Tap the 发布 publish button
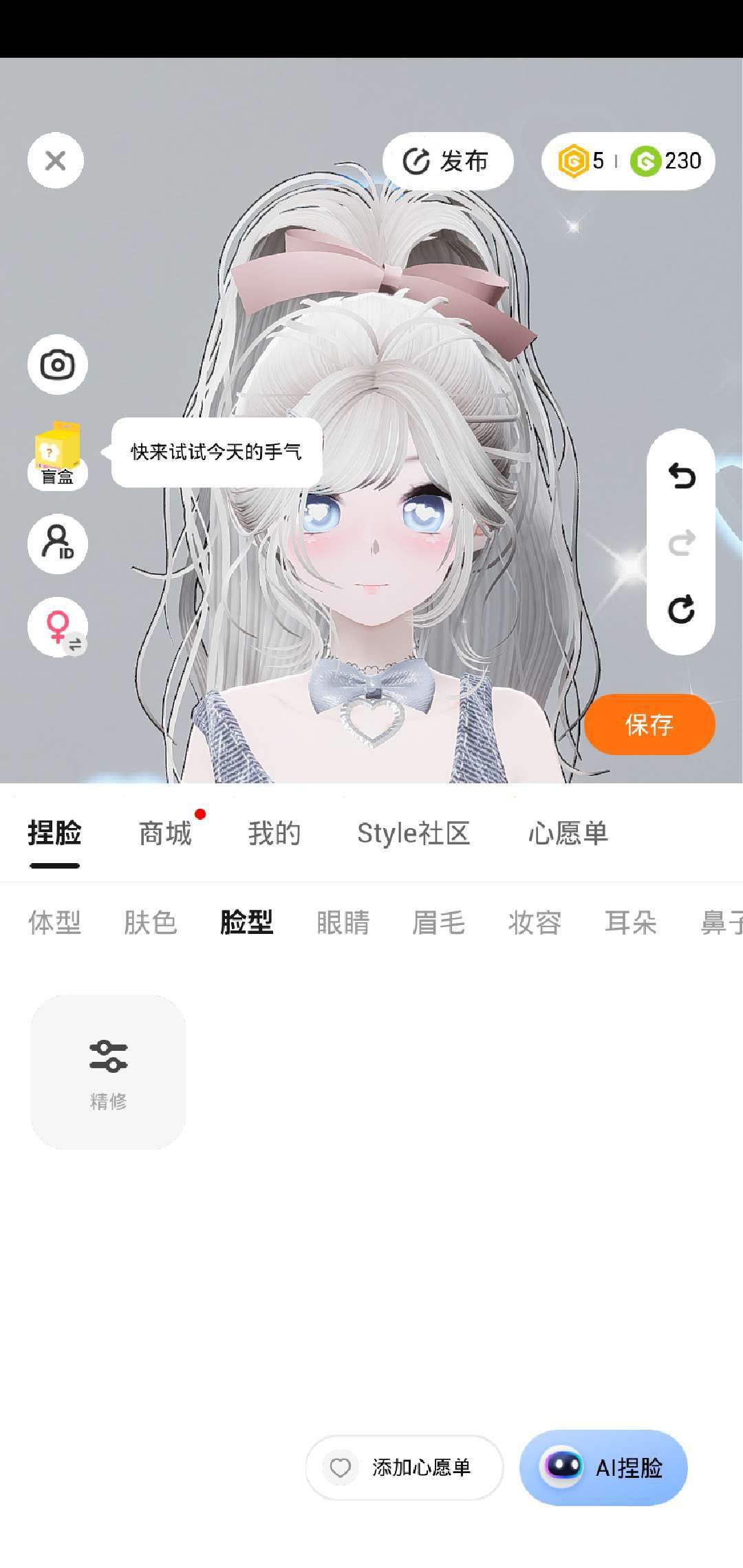Viewport: 743px width, 1568px height. 447,162
